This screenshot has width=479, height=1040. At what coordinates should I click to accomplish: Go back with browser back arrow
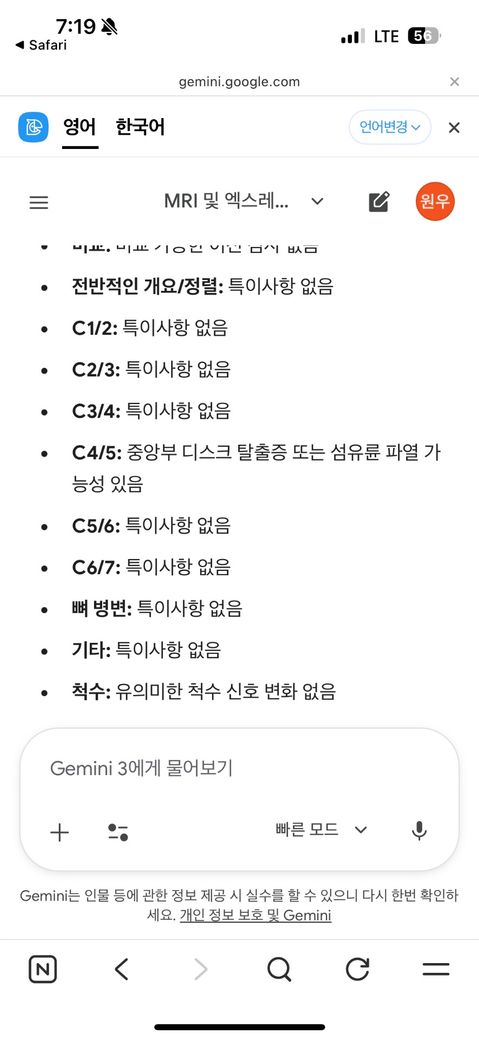pyautogui.click(x=121, y=970)
